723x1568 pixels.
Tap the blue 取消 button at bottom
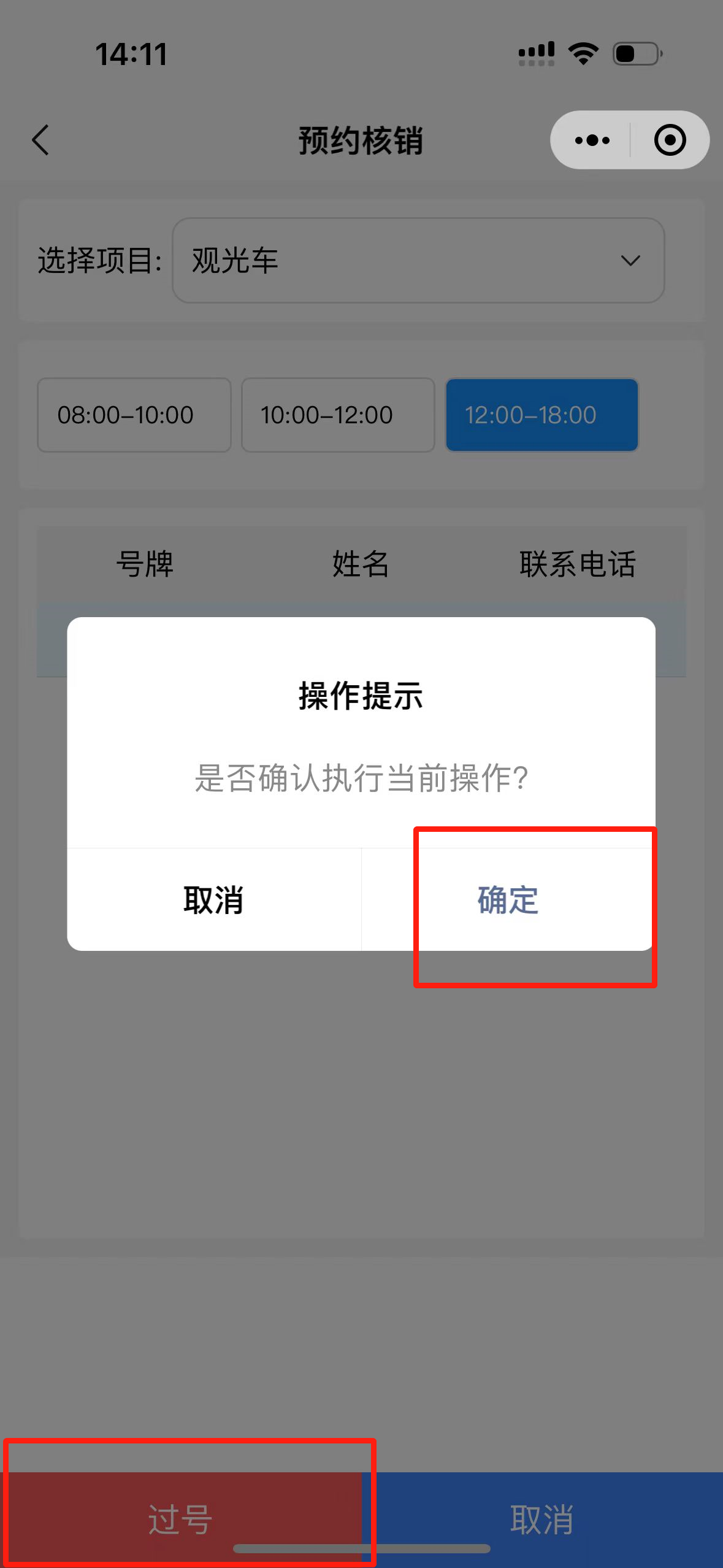(x=542, y=1519)
